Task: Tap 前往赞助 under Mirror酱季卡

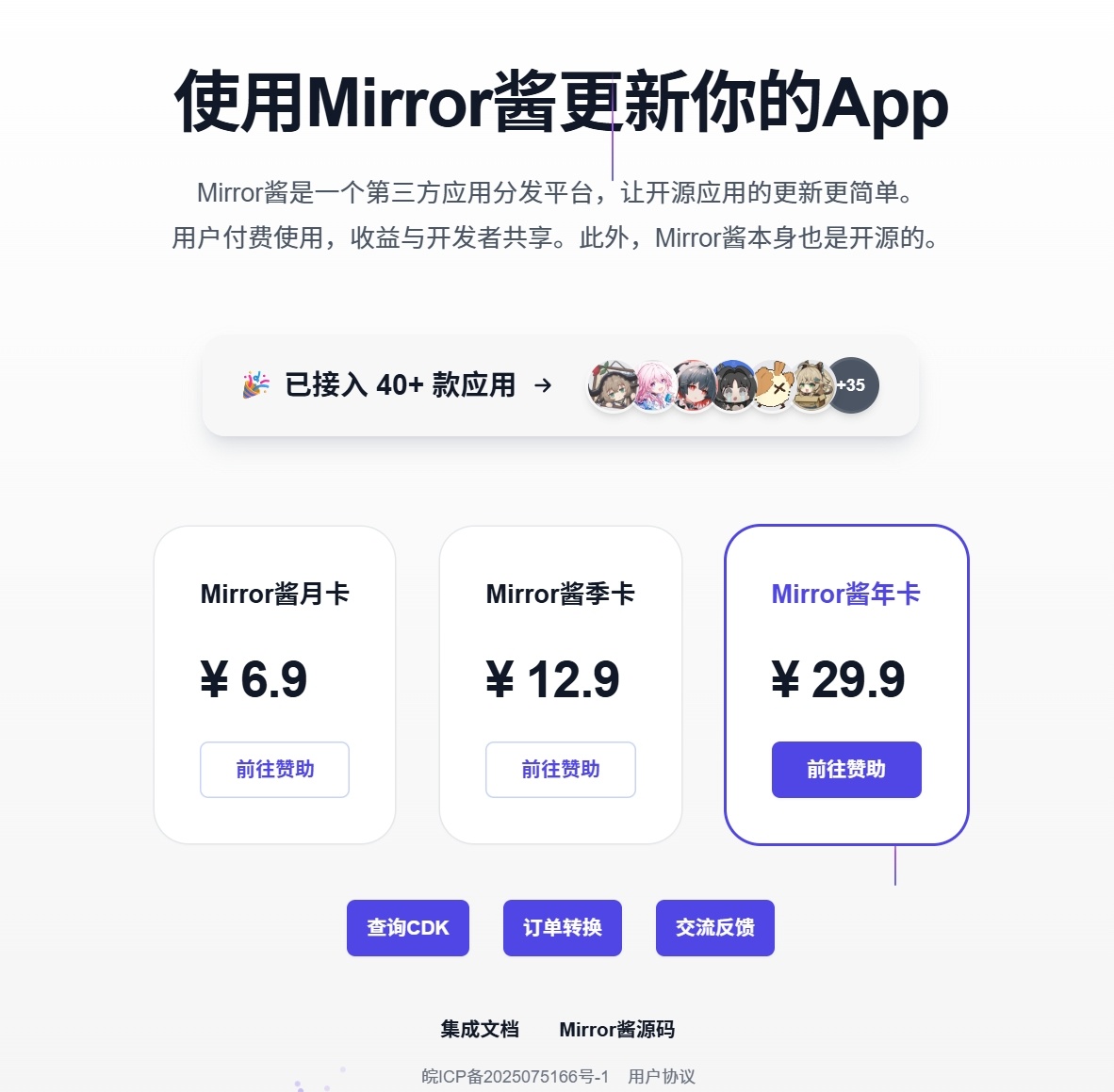Action: click(560, 769)
